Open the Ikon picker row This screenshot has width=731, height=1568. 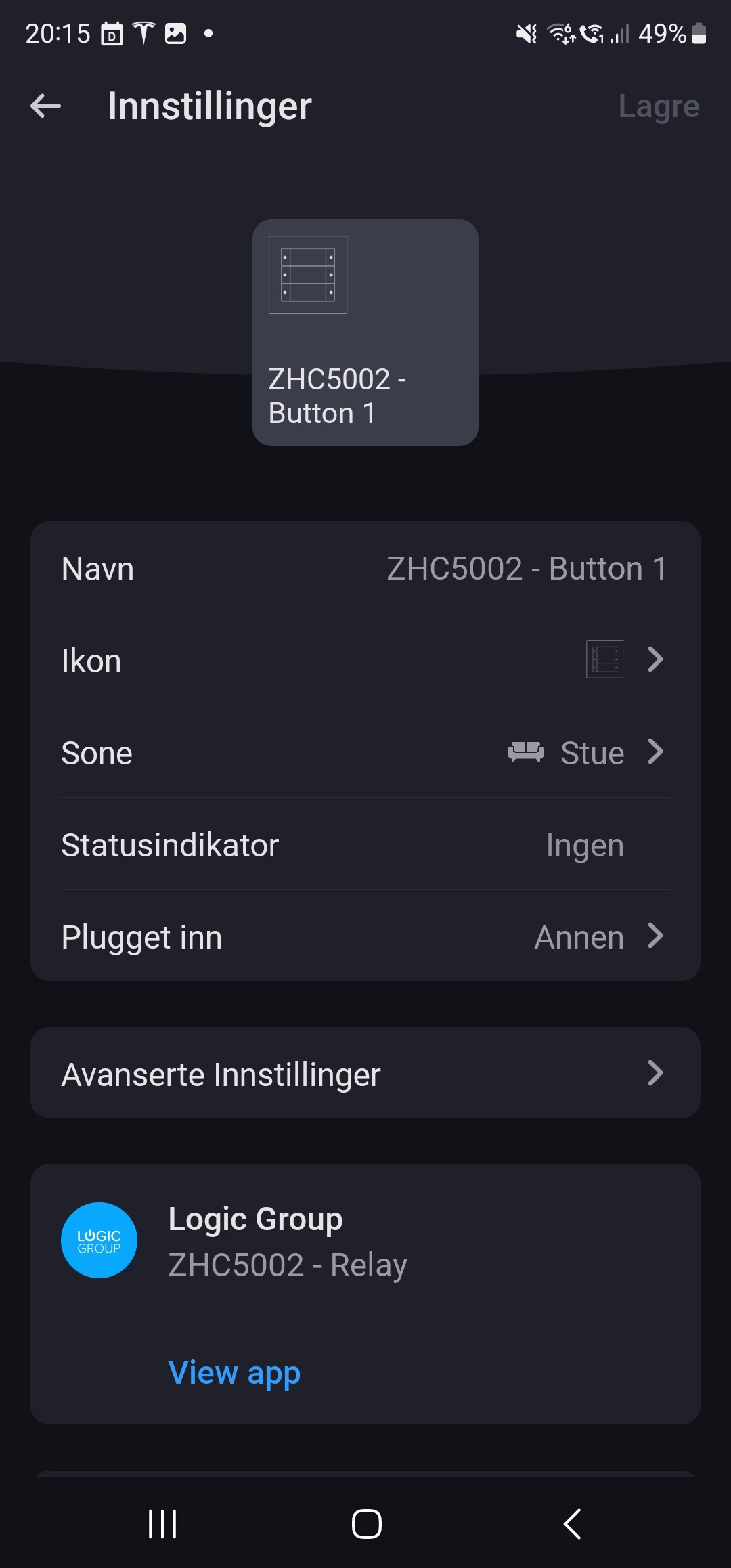[365, 660]
